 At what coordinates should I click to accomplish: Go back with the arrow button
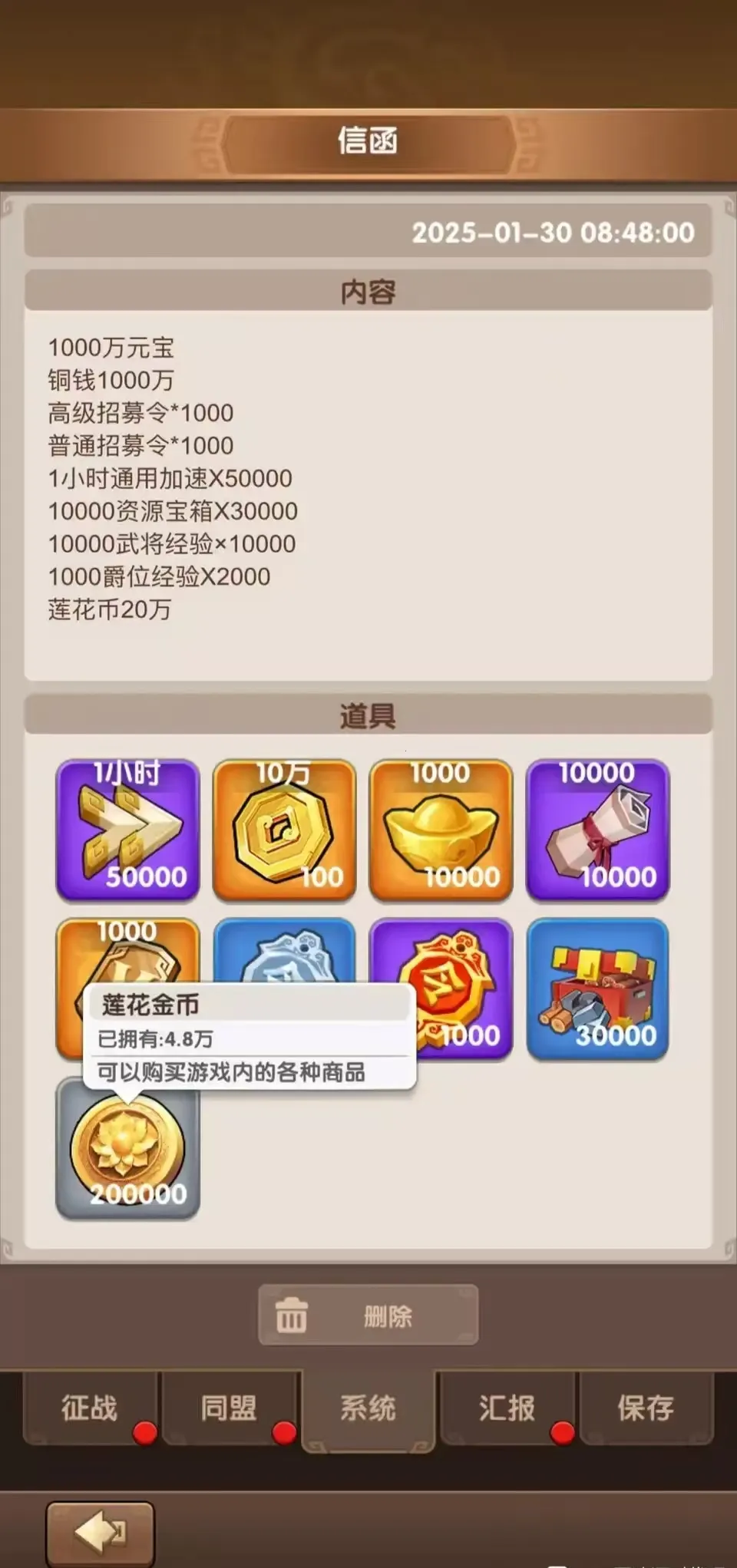[100, 1533]
